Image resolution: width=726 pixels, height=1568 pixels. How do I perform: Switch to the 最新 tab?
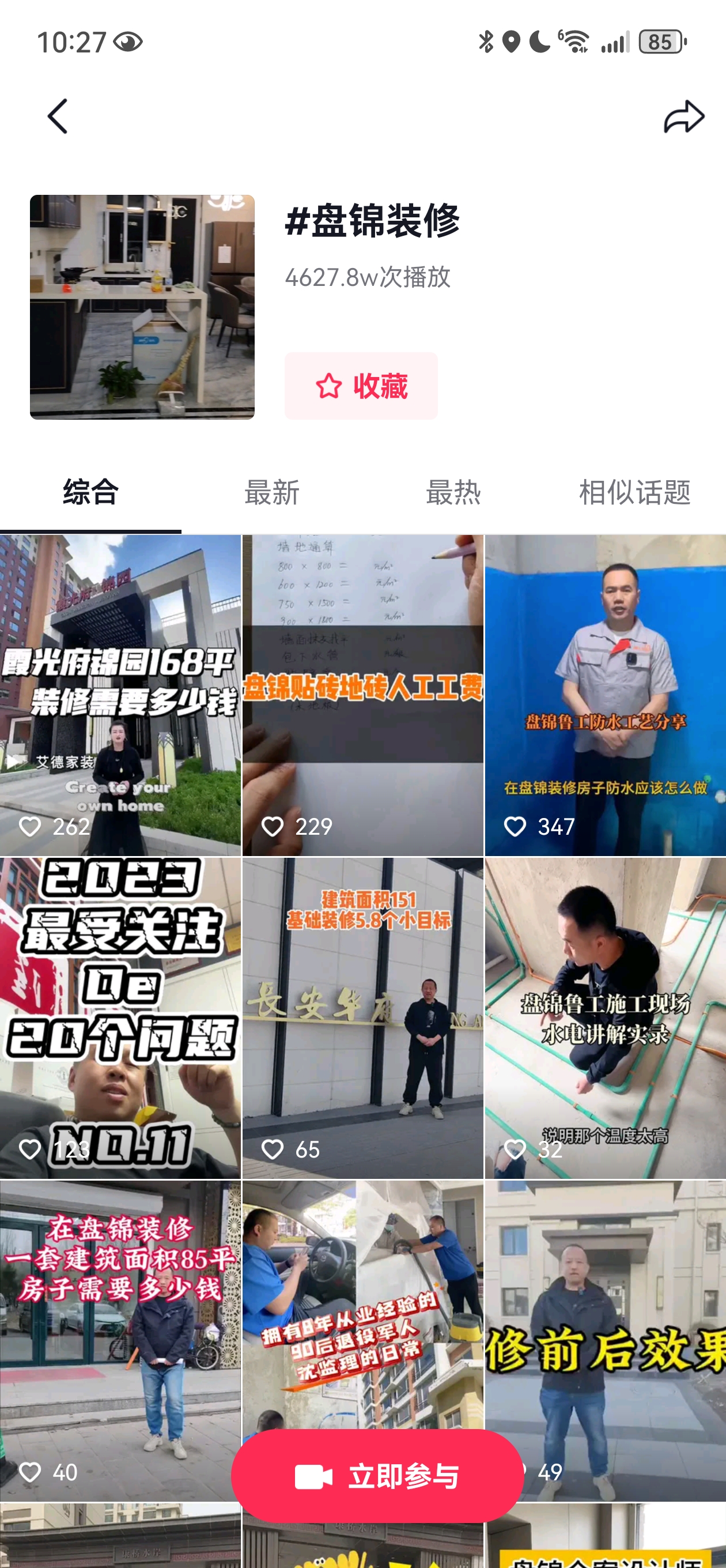[271, 492]
